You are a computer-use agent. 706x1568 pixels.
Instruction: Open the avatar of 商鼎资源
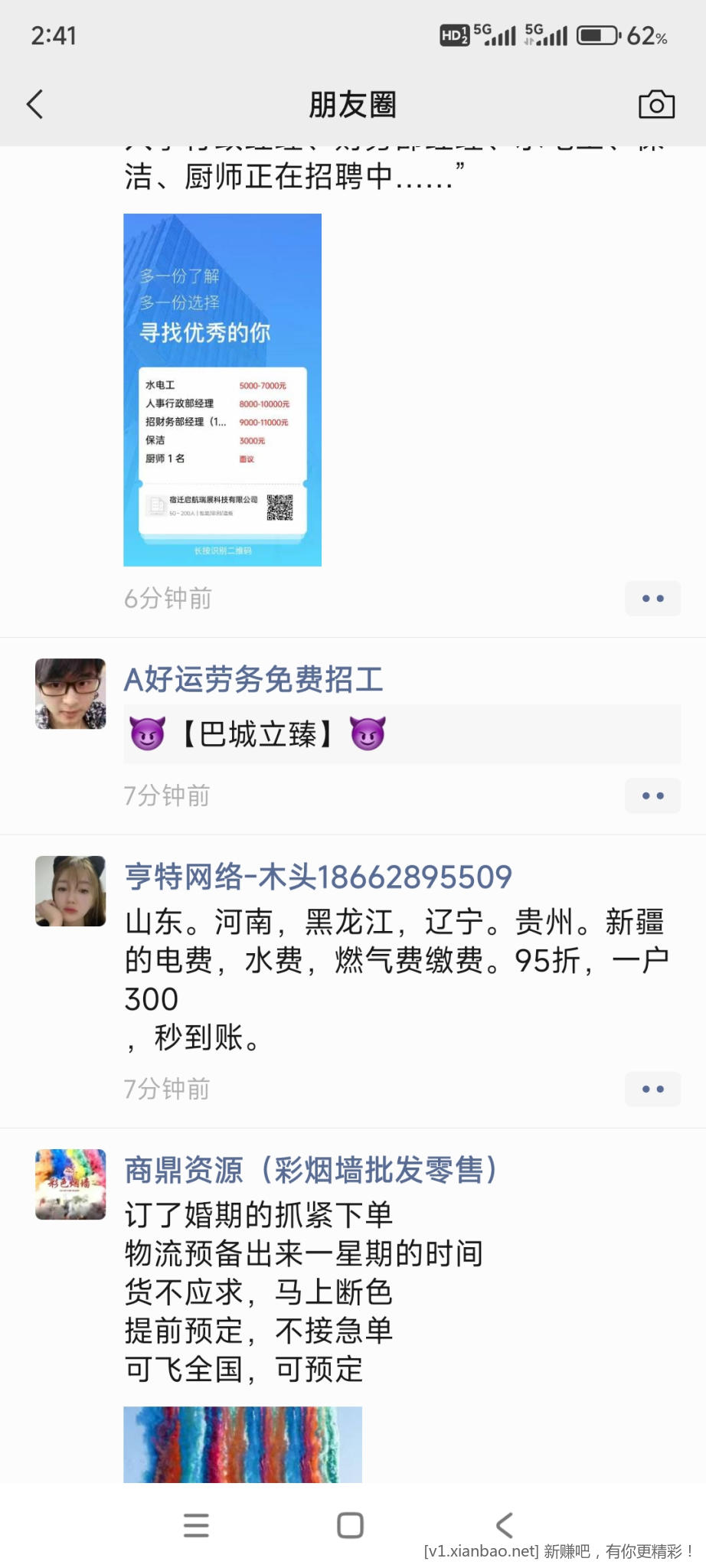[x=70, y=1184]
